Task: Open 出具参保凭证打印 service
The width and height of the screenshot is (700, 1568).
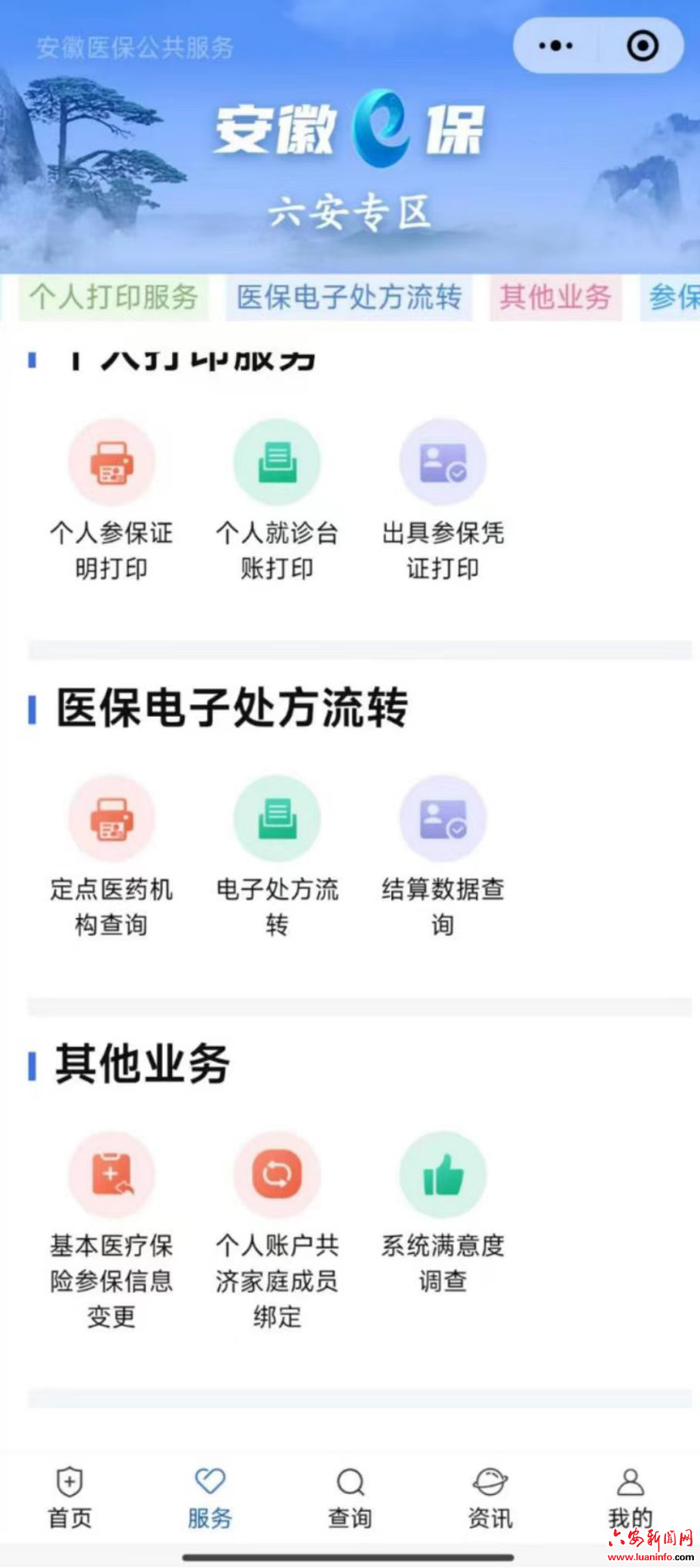Action: pos(441,461)
